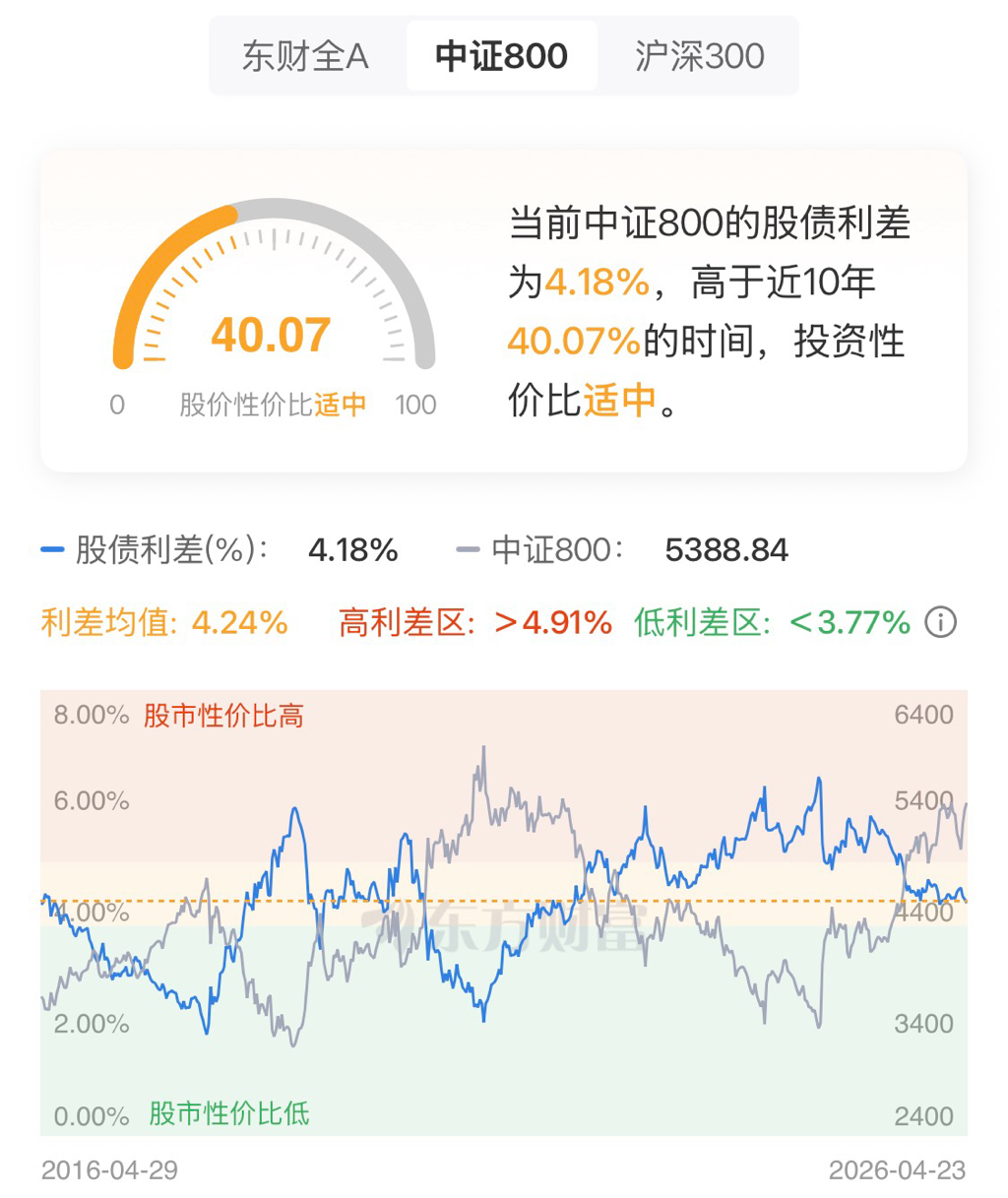
Task: Switch to the 东财全A tab
Action: click(305, 56)
